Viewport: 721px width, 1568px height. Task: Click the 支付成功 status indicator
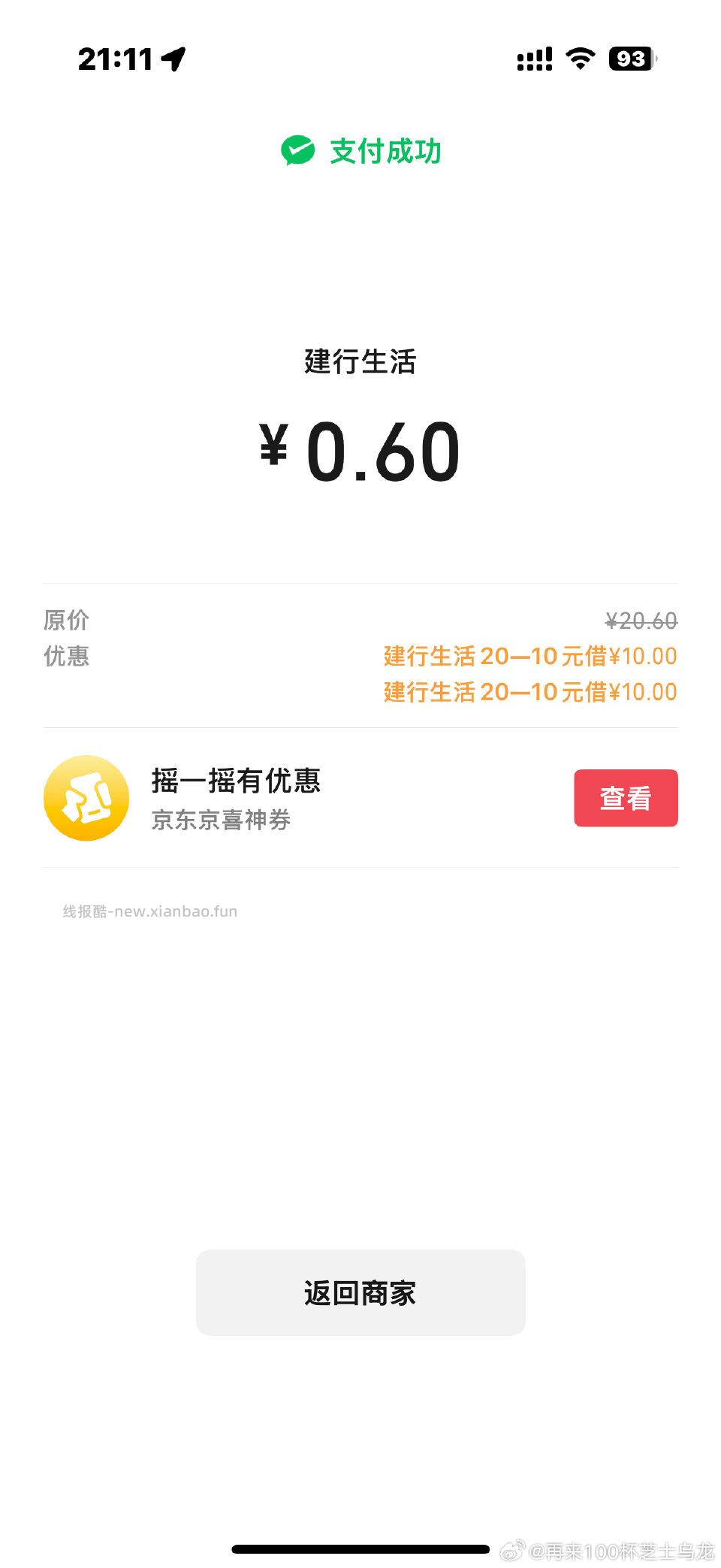coord(385,150)
